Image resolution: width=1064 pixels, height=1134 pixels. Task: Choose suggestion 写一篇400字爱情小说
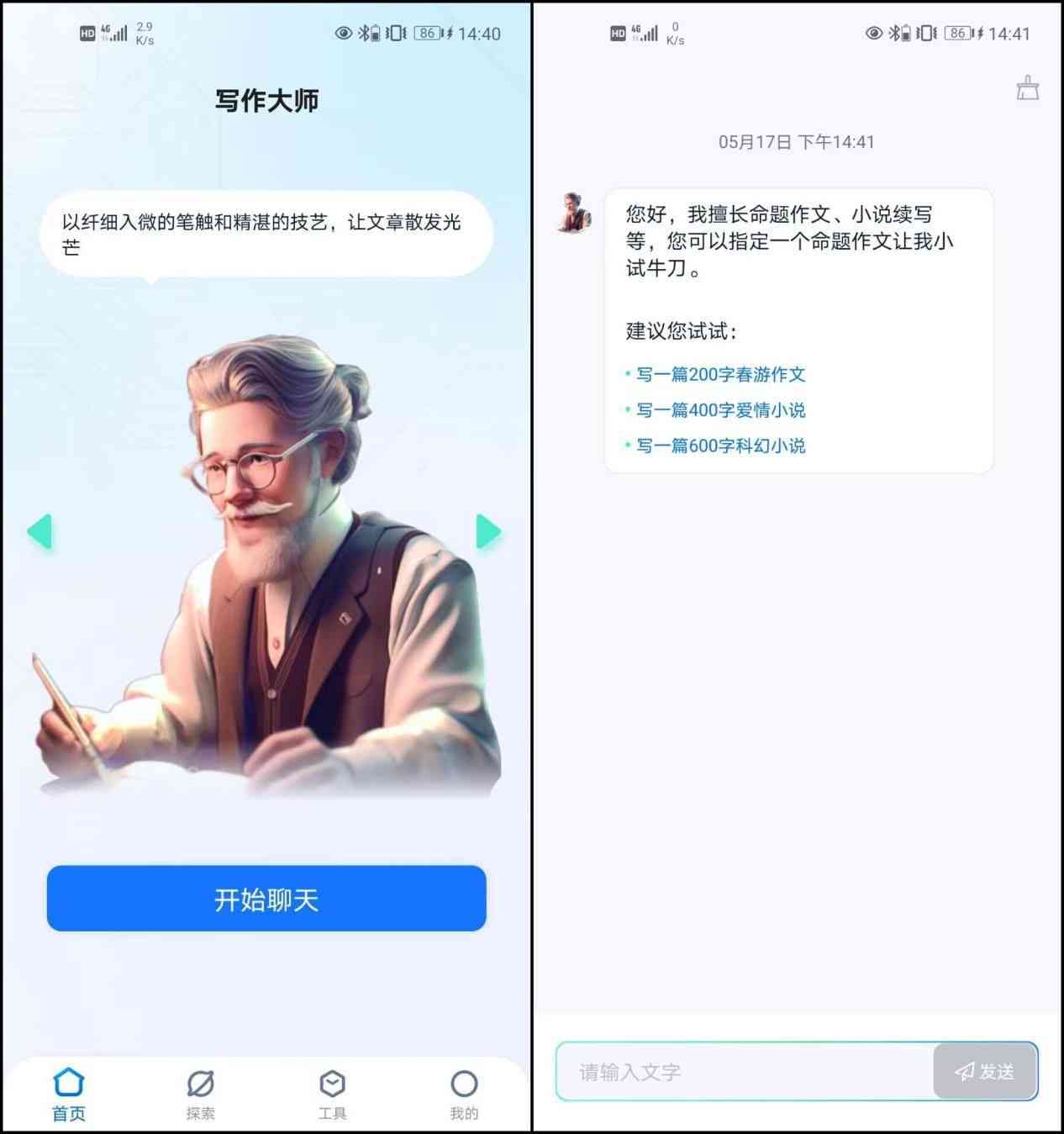[x=720, y=410]
